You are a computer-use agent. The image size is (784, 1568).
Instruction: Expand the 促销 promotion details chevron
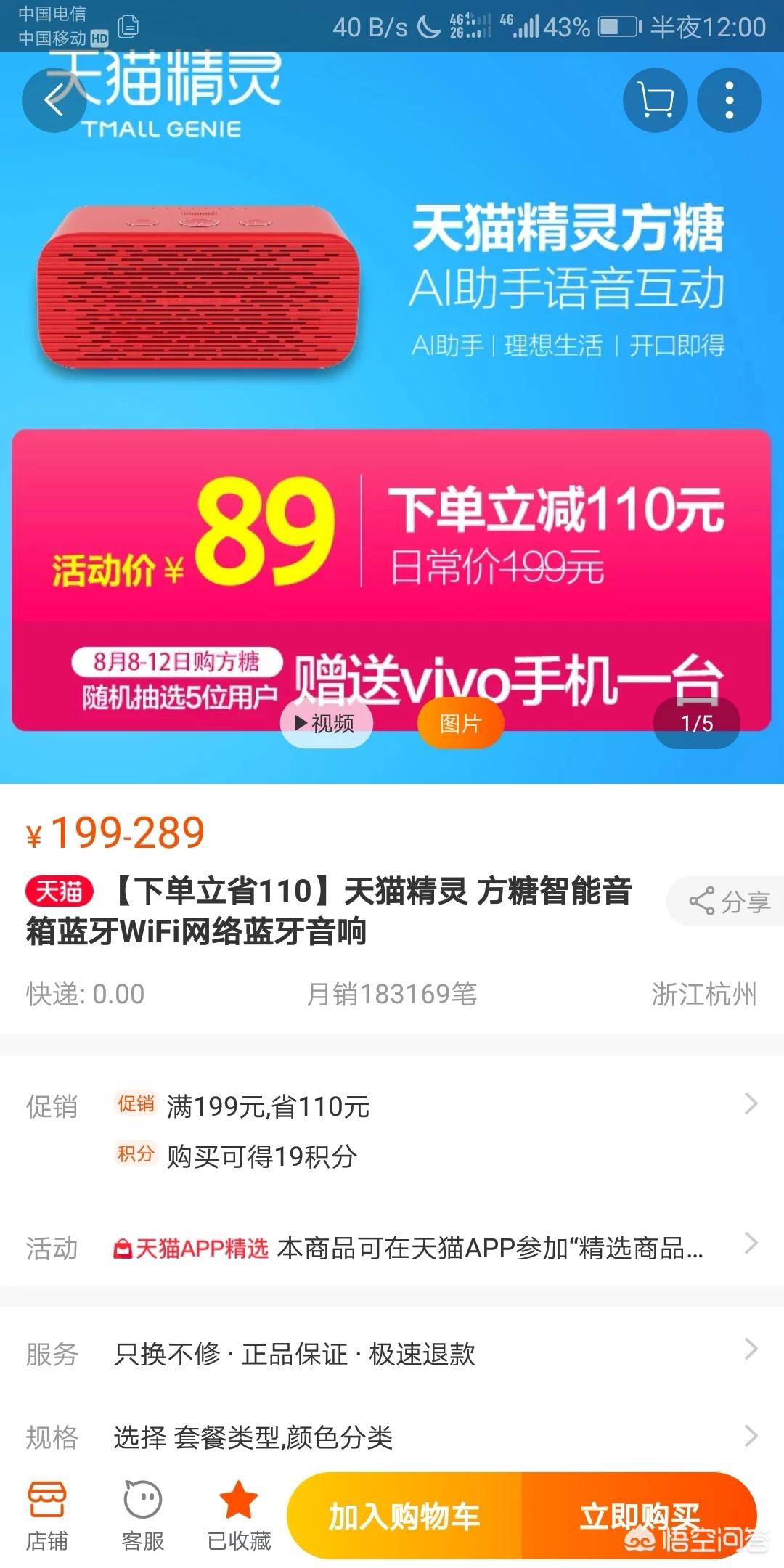coord(751,1105)
